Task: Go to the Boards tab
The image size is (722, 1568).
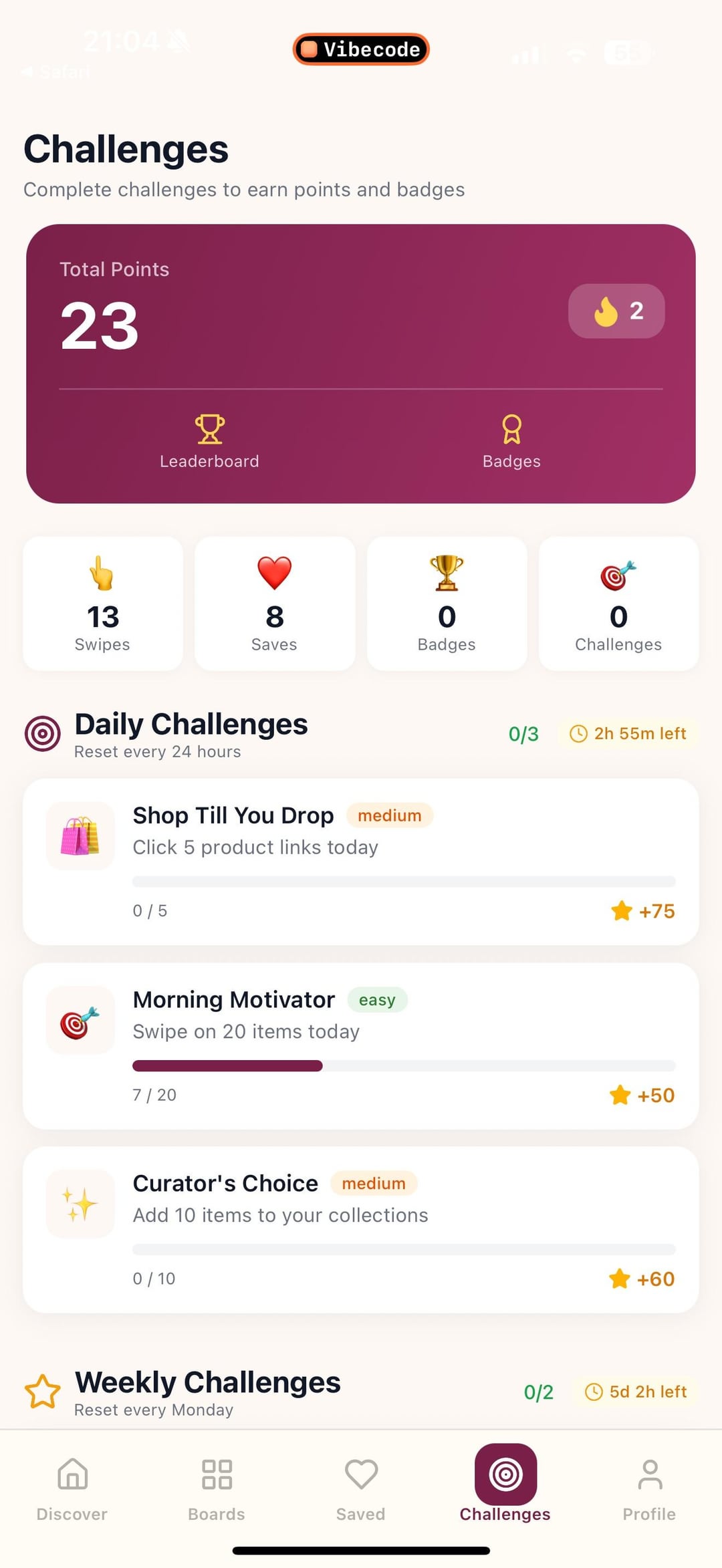Action: coord(217,1487)
